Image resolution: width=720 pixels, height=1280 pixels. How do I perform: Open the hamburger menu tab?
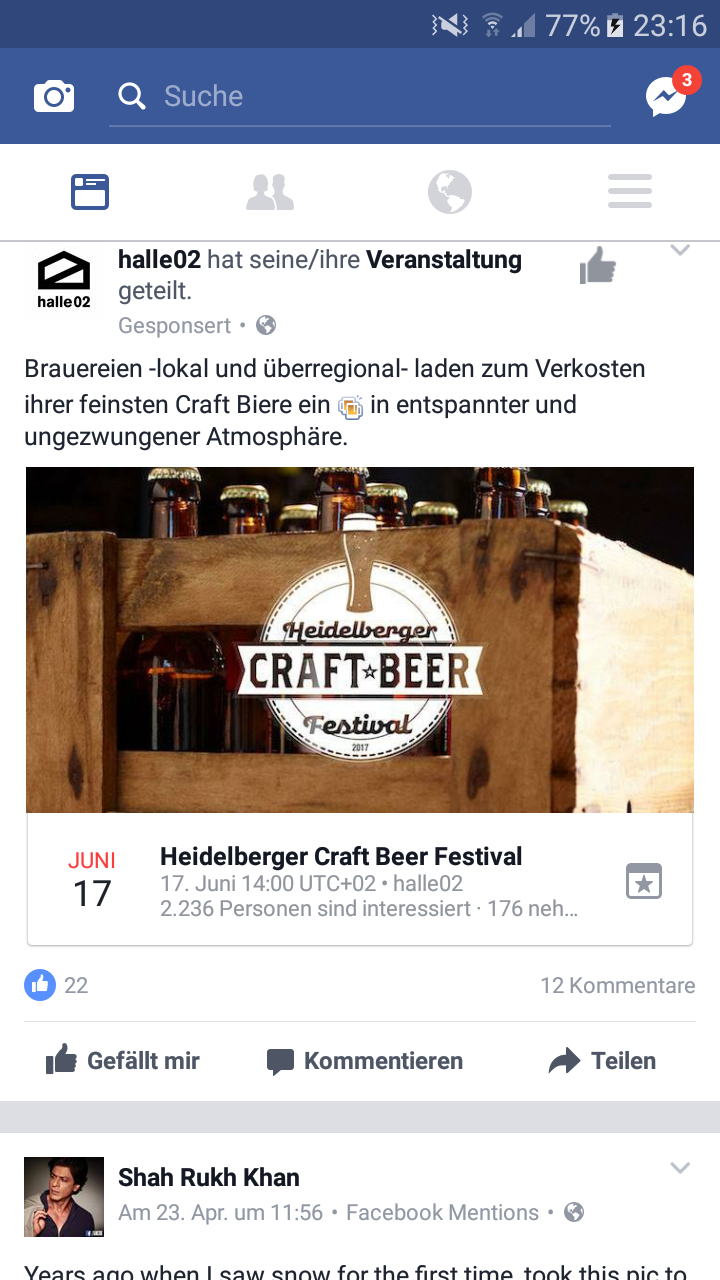pyautogui.click(x=630, y=191)
